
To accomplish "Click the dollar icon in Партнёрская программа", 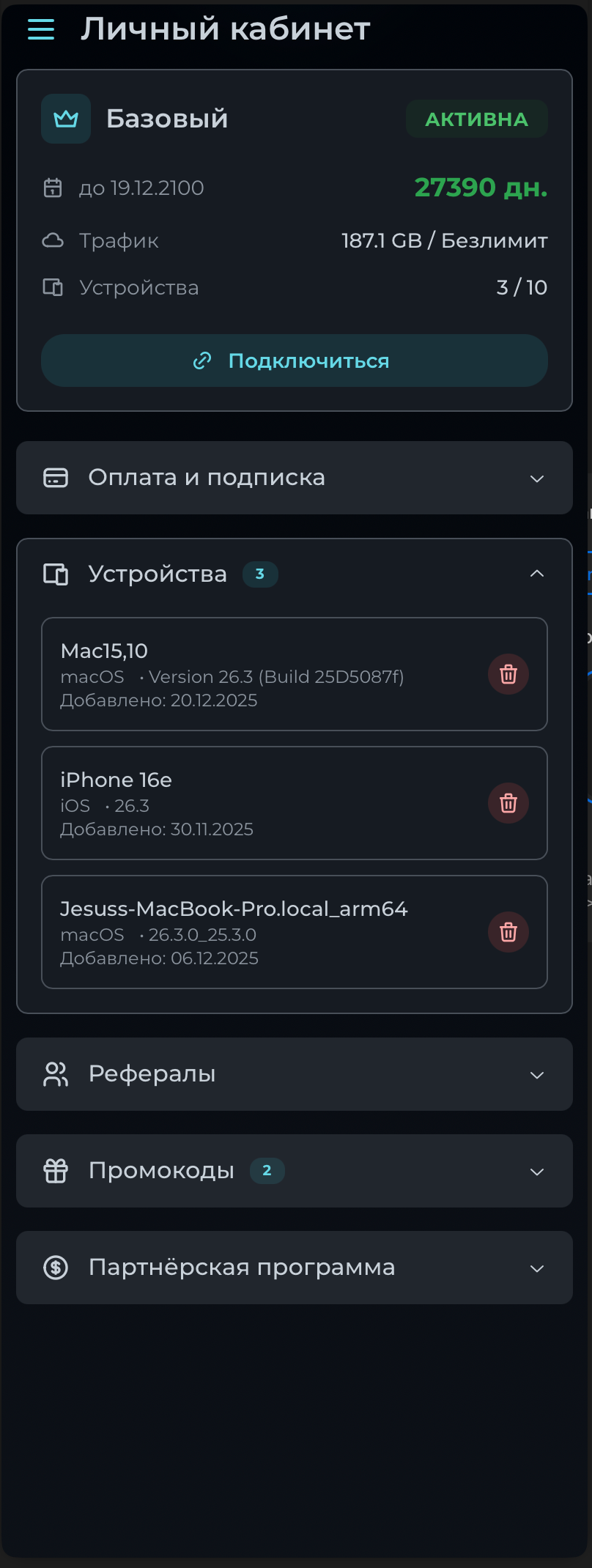I will [x=56, y=1267].
